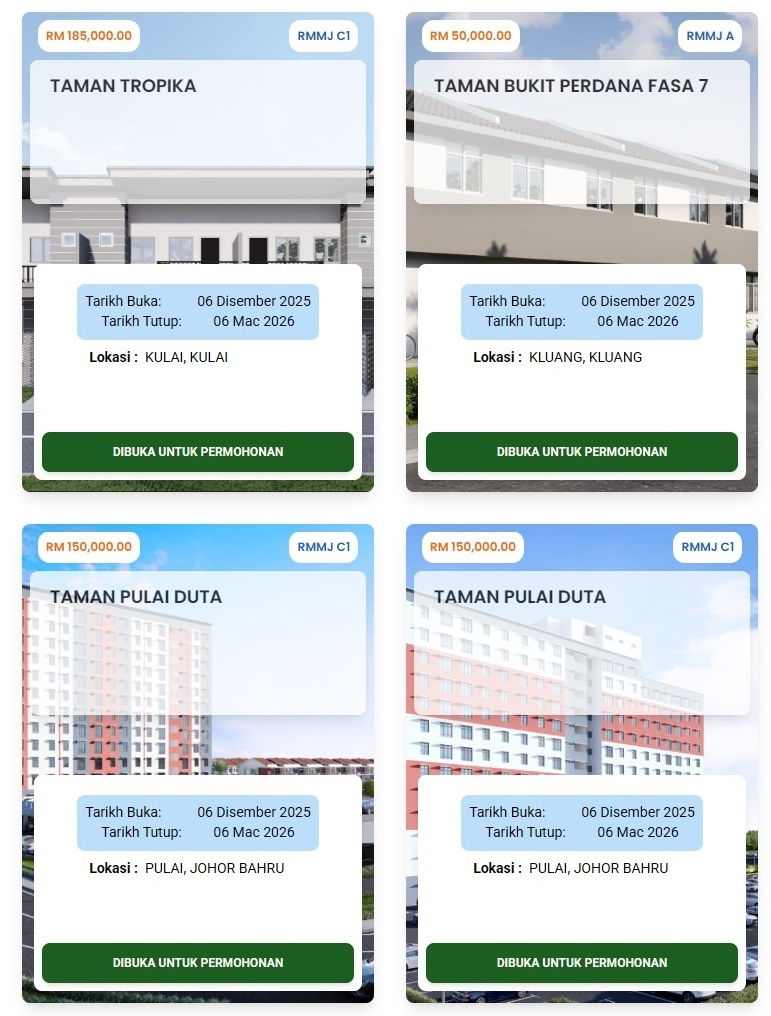Tap Dibuka Untuk Permohonan for Taman Tropika
771x1016 pixels.
click(198, 452)
